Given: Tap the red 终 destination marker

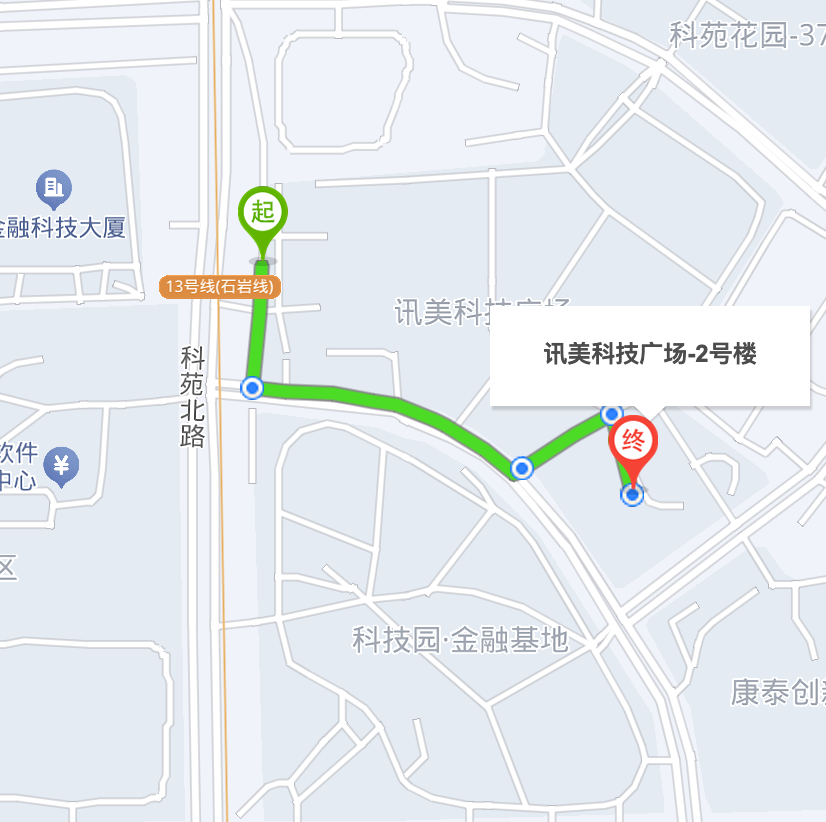Looking at the screenshot, I should pyautogui.click(x=634, y=442).
